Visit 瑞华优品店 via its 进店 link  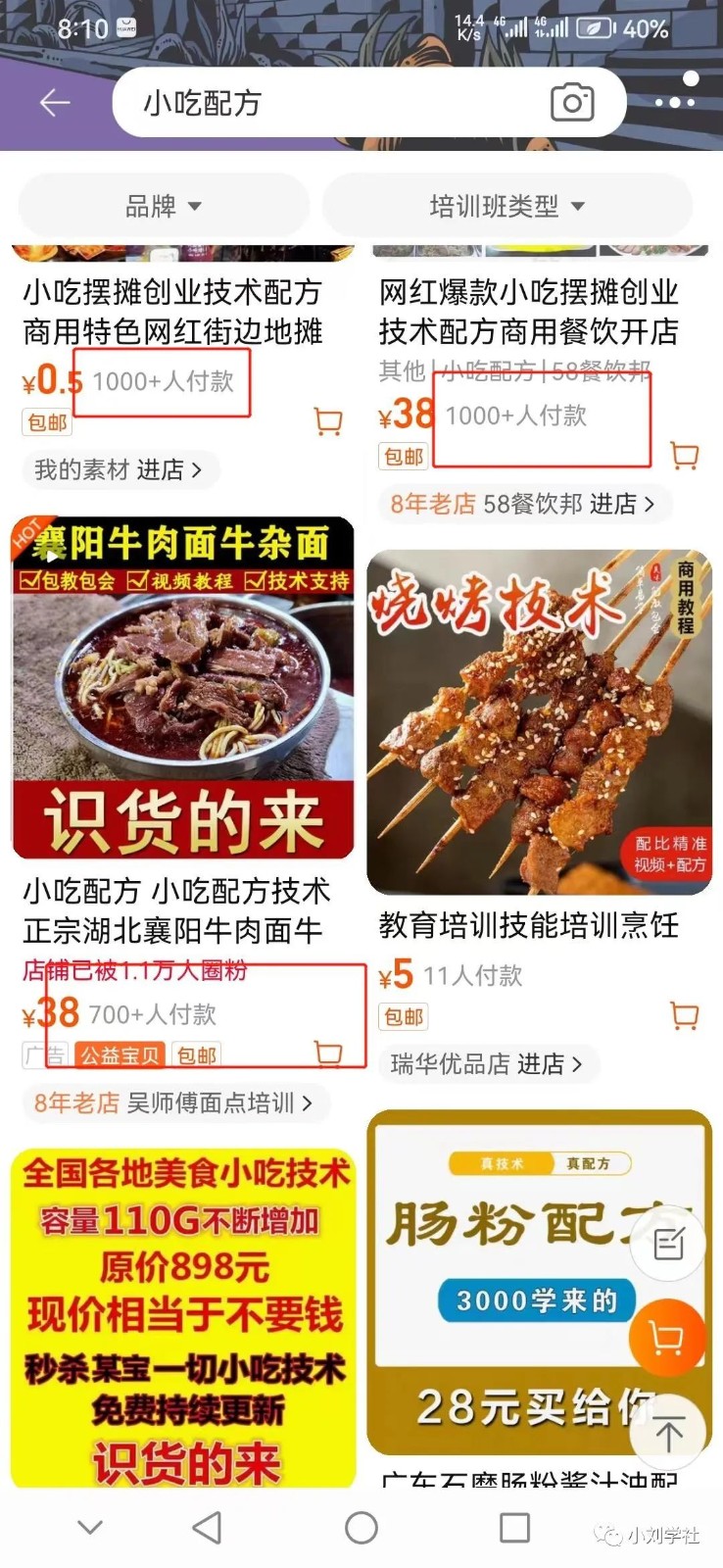pyautogui.click(x=488, y=1064)
